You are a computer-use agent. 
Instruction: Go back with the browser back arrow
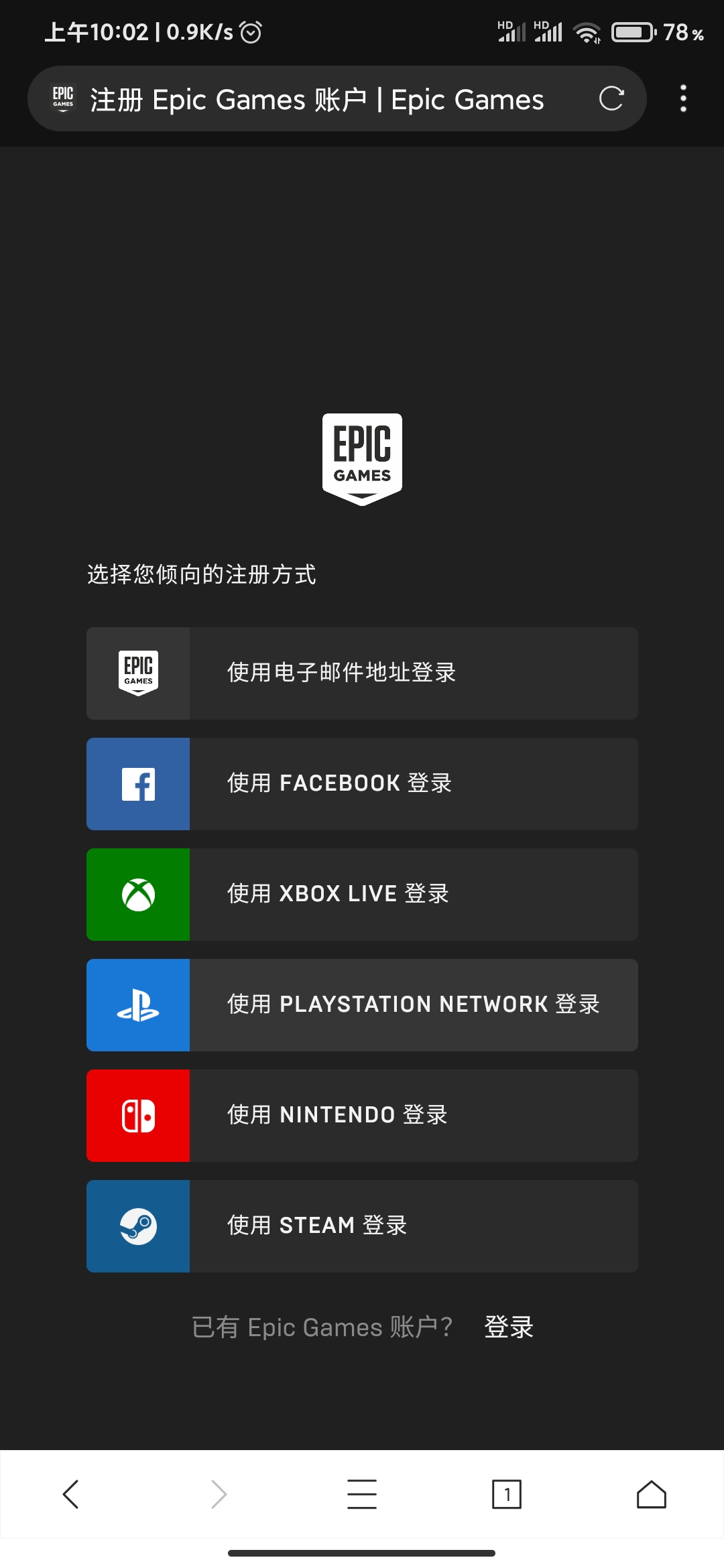71,1494
